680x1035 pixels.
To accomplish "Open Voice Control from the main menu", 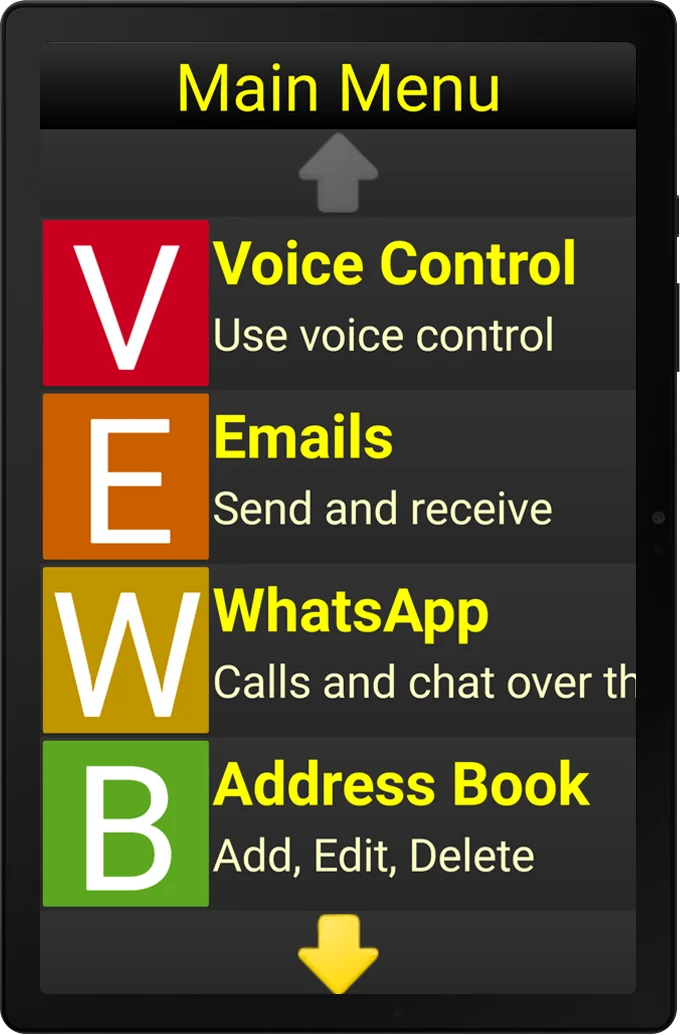I will coord(338,302).
